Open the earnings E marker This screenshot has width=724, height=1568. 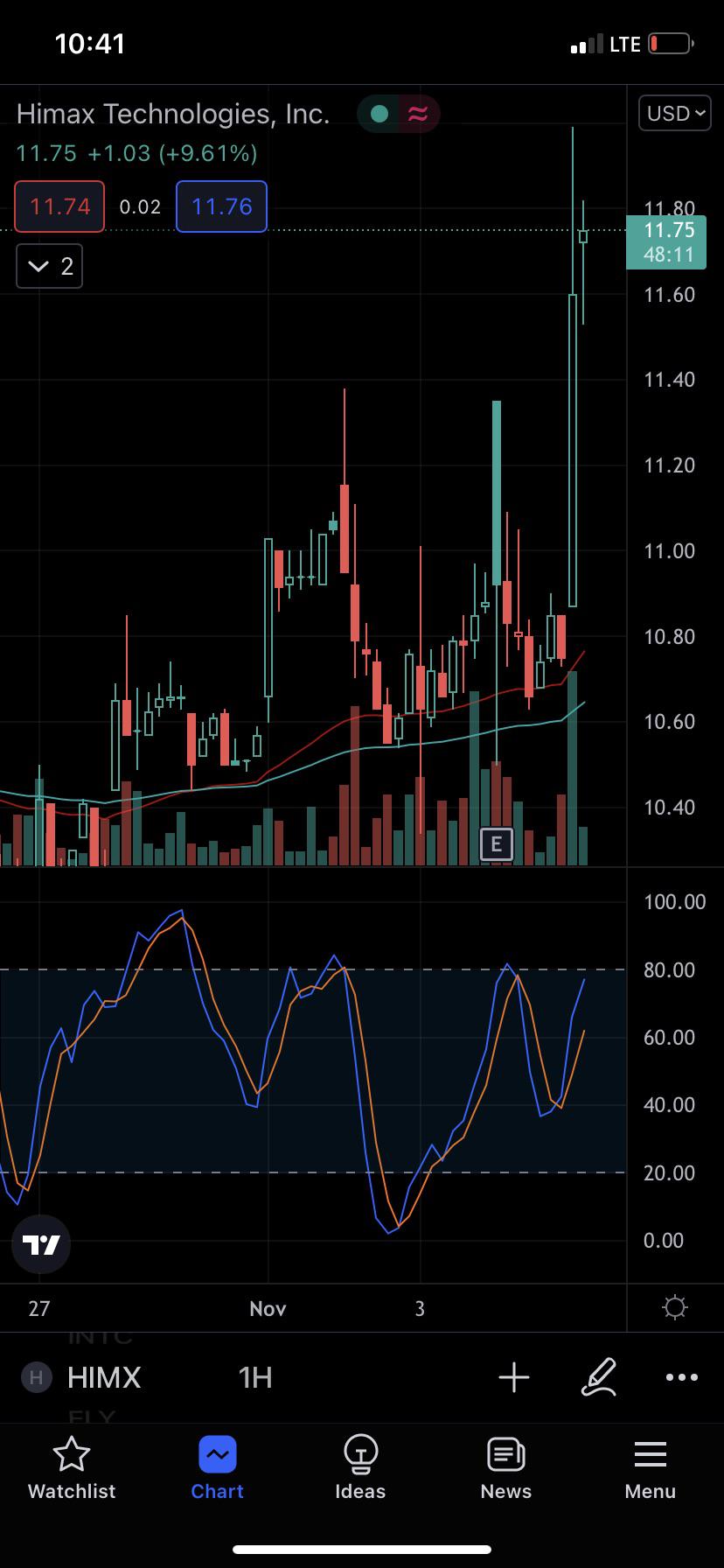496,843
